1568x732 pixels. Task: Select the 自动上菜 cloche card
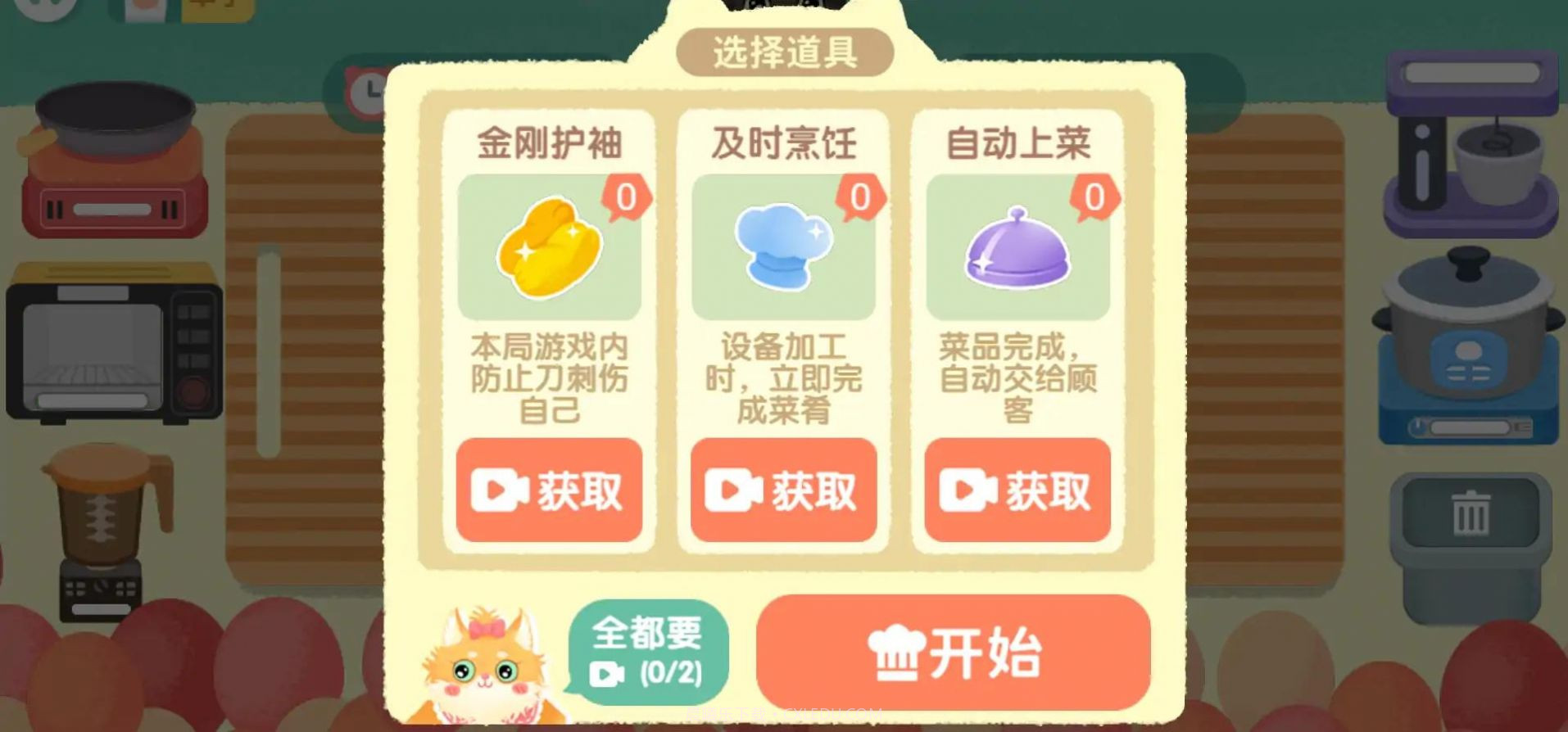(x=1017, y=247)
